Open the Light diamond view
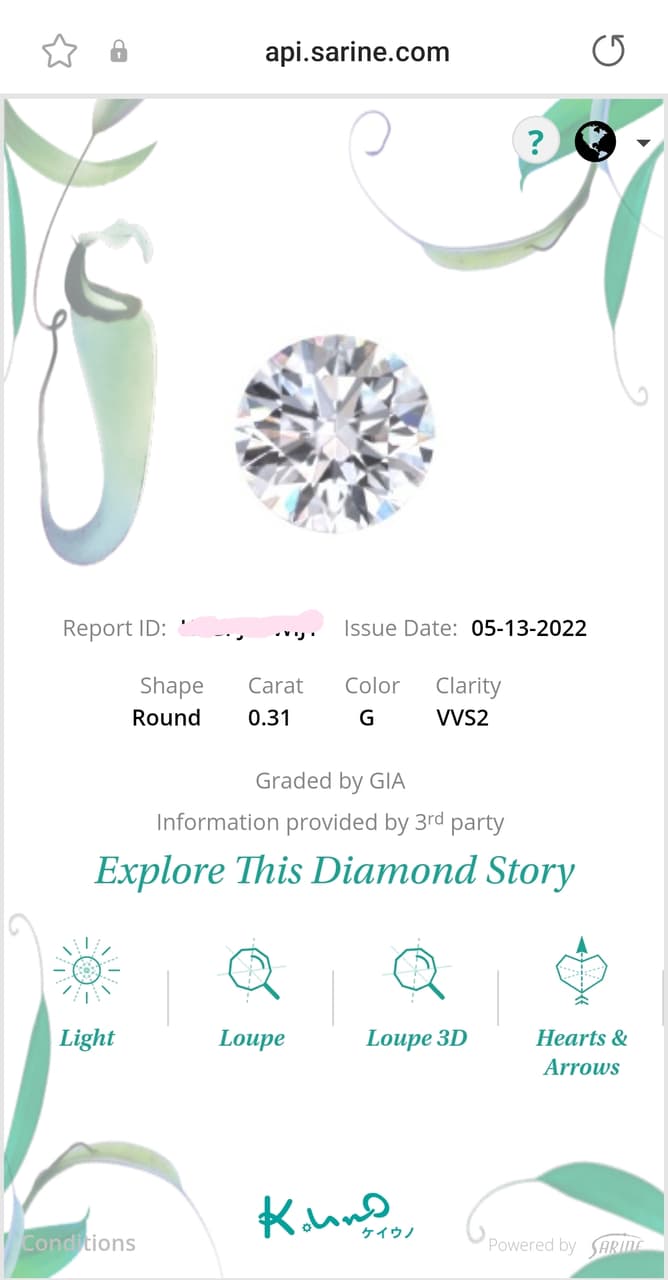Image resolution: width=668 pixels, height=1280 pixels. 87,996
